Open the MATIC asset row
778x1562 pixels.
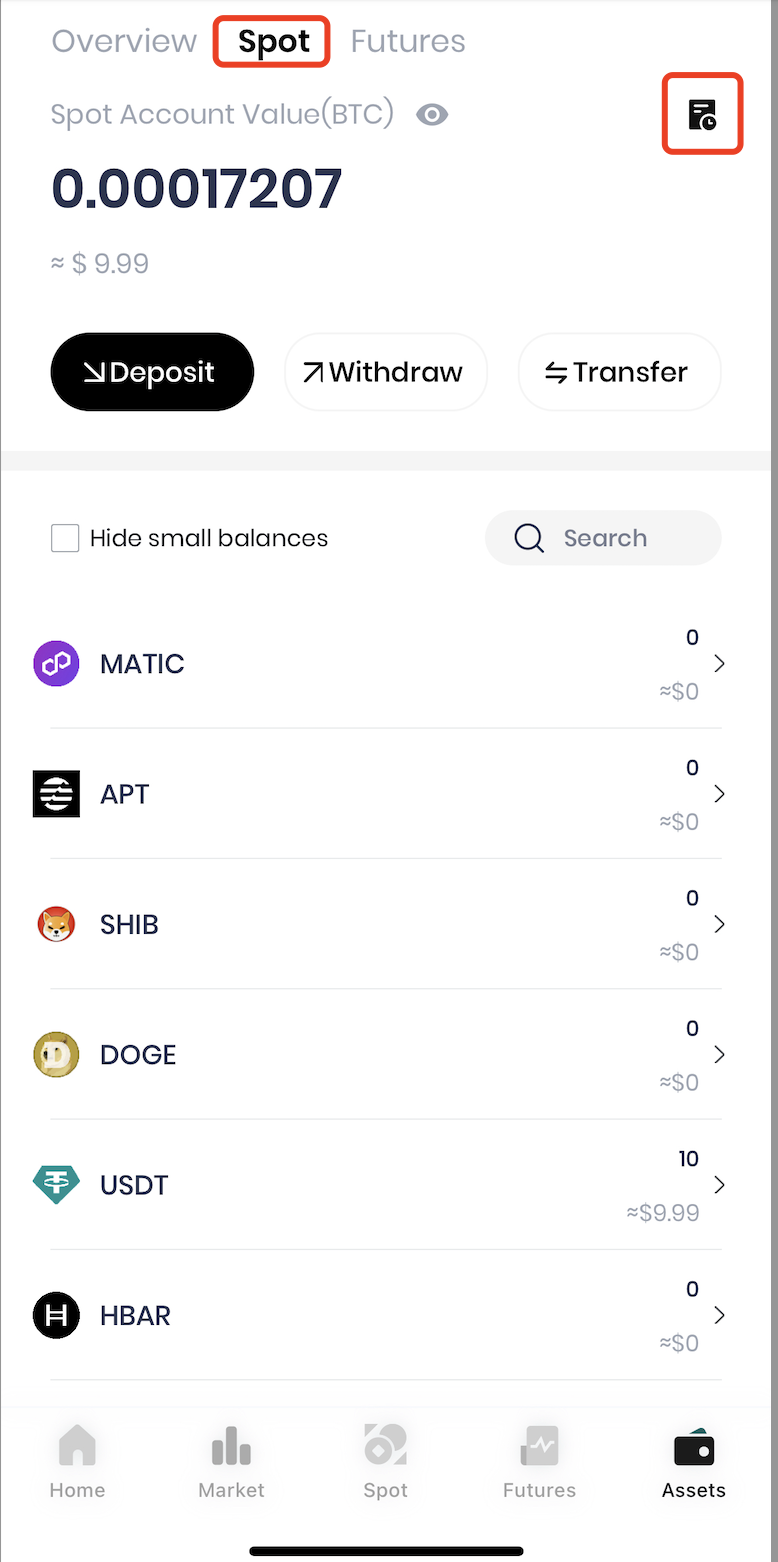pyautogui.click(x=380, y=664)
